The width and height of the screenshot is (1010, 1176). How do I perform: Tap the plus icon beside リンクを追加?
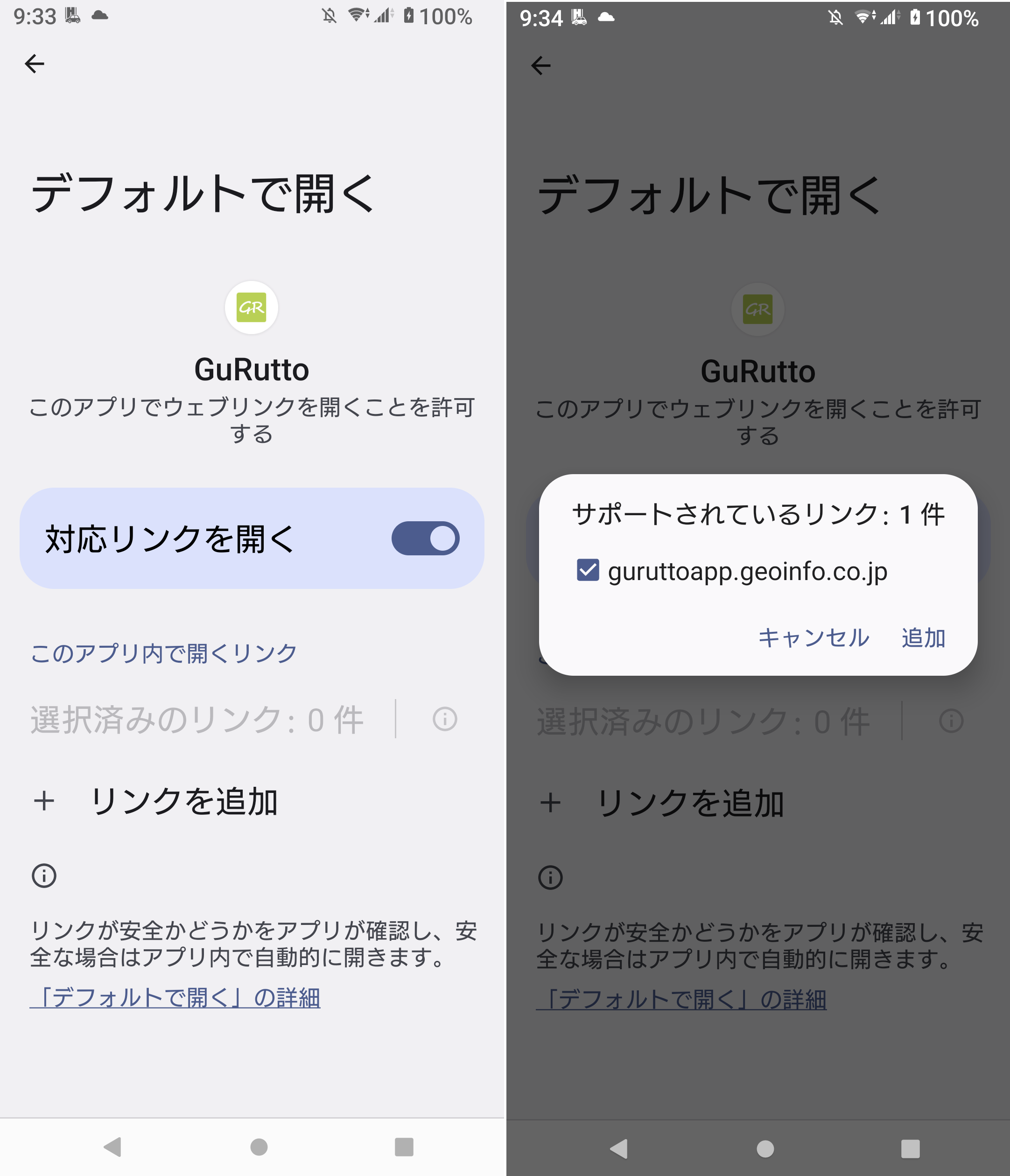(x=44, y=801)
